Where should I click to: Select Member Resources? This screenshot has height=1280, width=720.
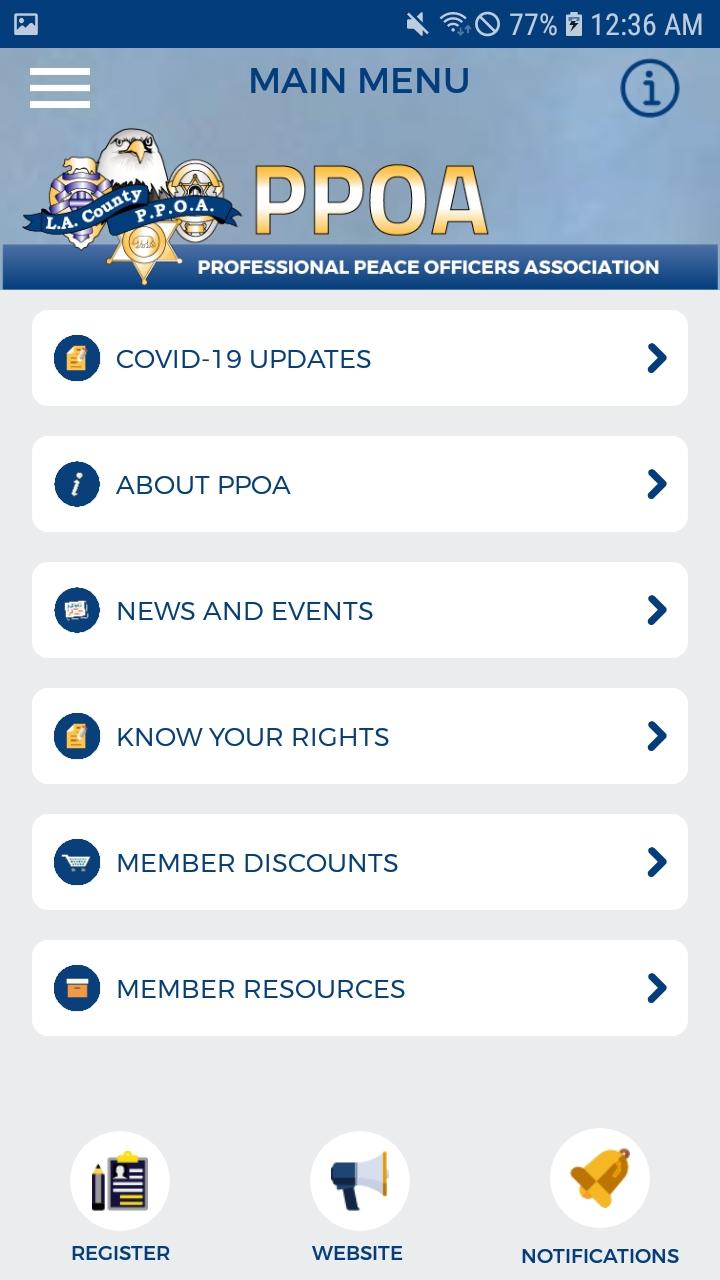[x=360, y=988]
